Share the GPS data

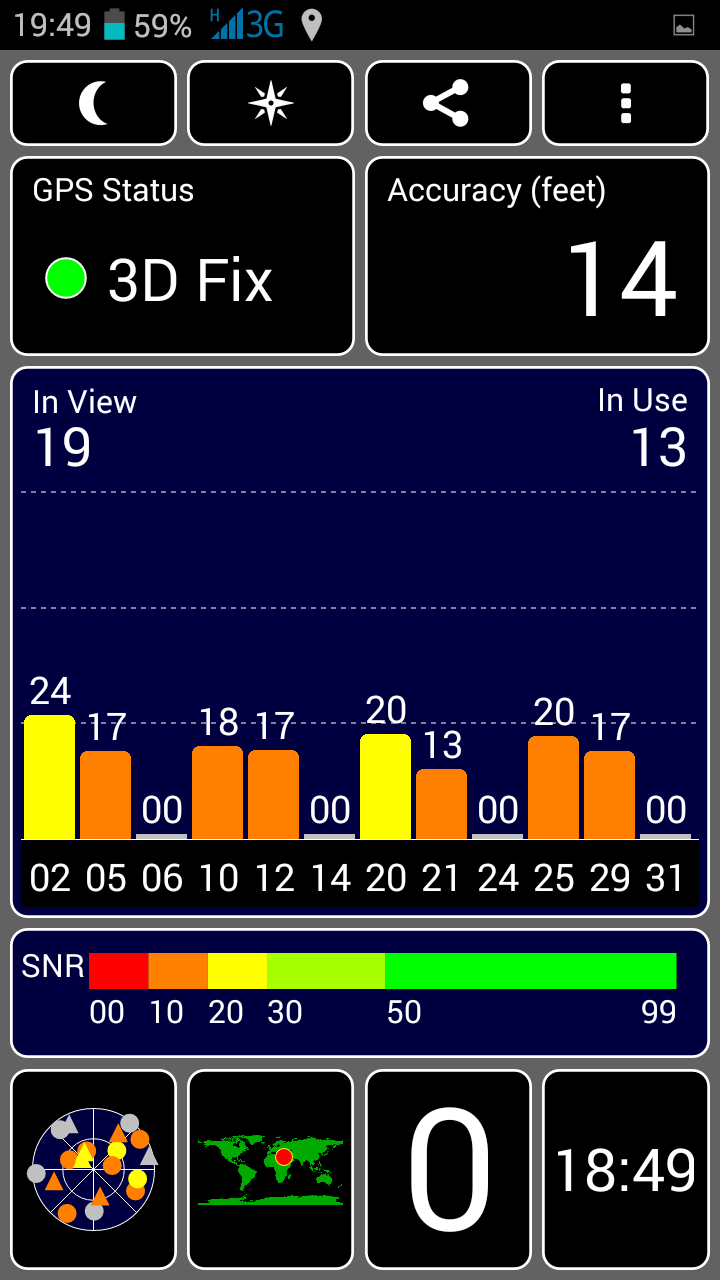447,103
